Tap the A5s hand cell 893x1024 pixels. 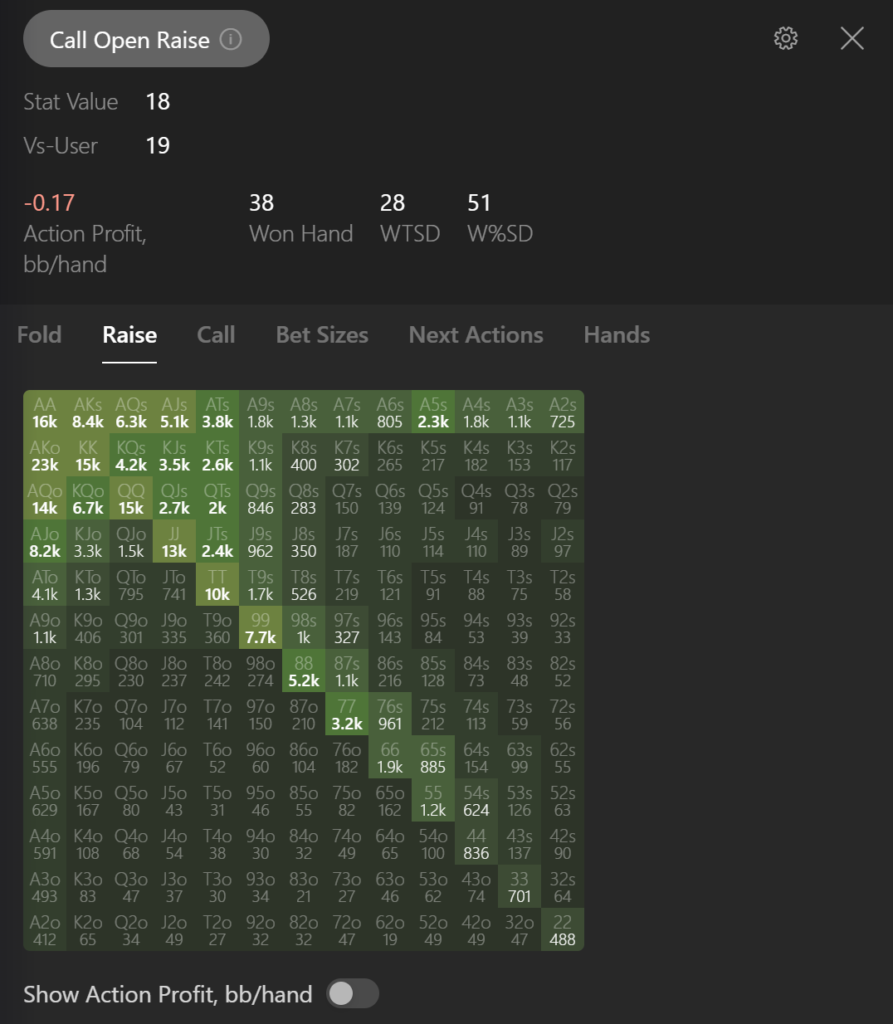[433, 412]
